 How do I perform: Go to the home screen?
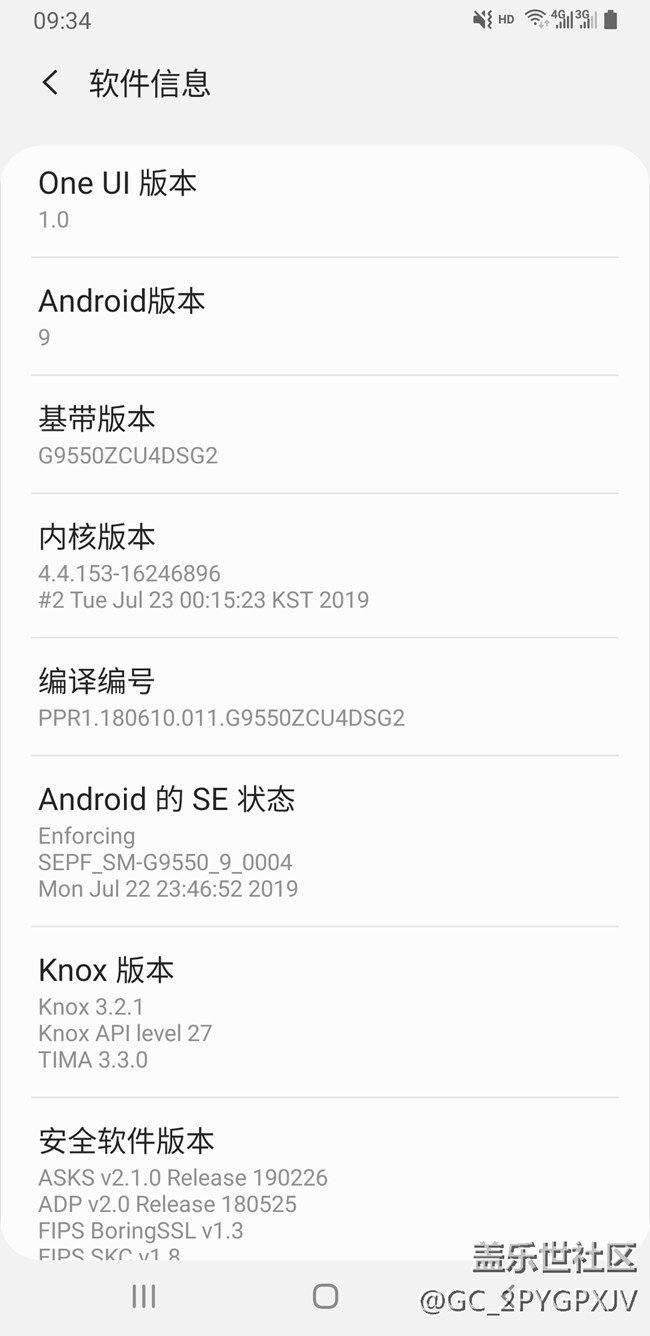point(325,1297)
